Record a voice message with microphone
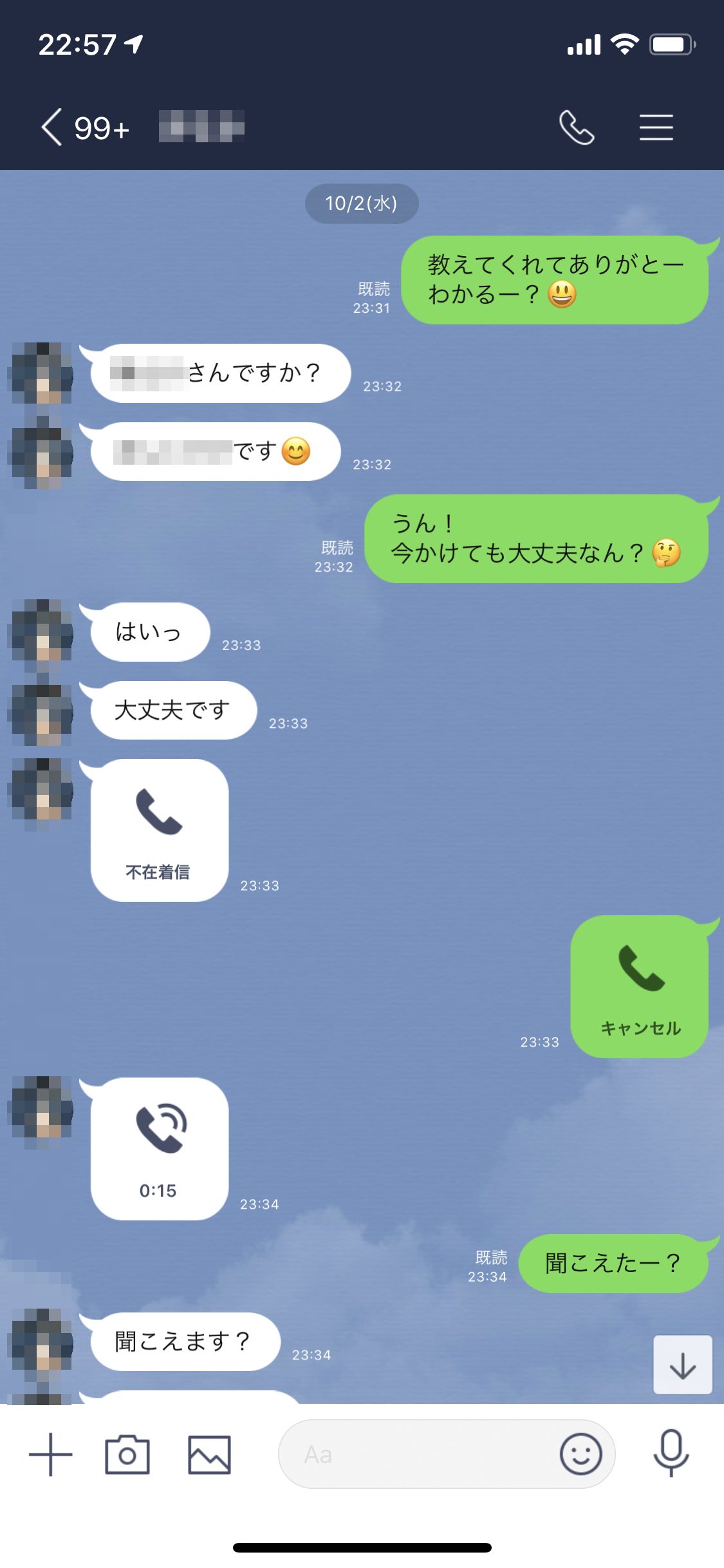The width and height of the screenshot is (724, 1568). [671, 1453]
